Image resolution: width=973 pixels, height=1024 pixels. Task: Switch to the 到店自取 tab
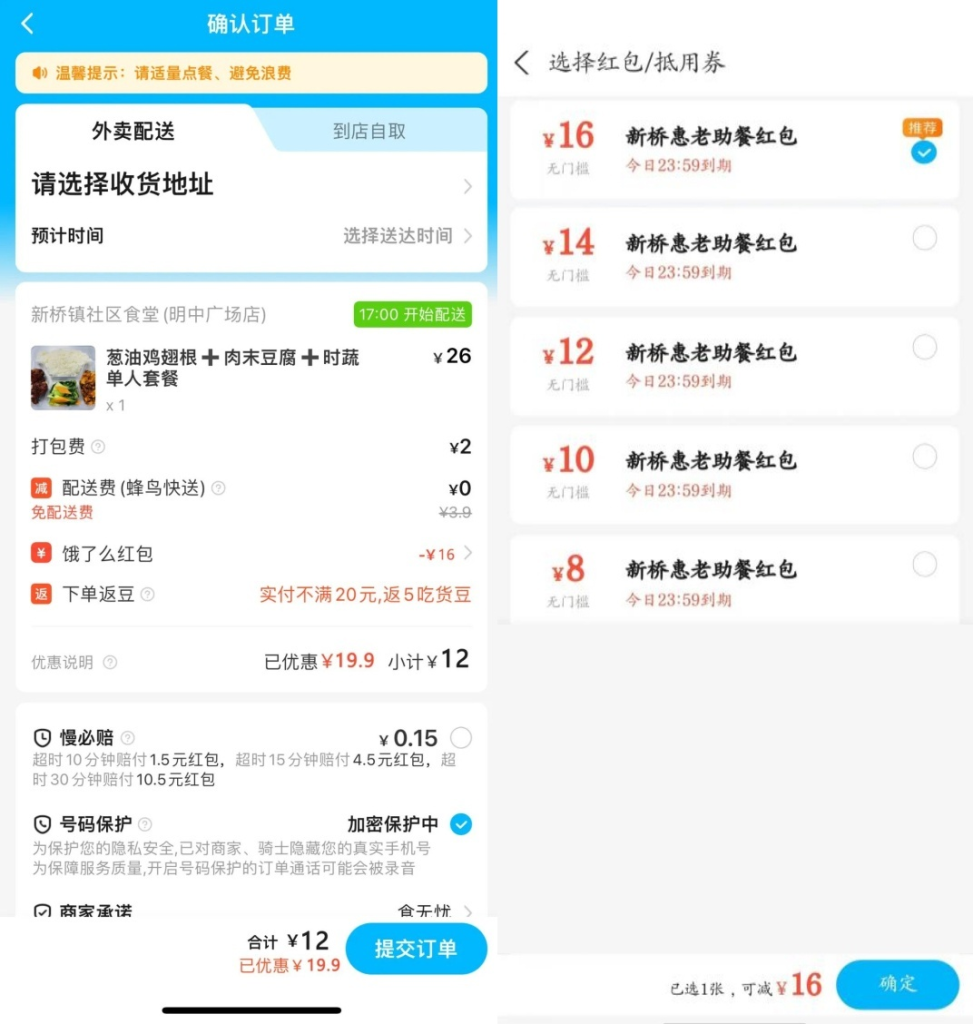tap(370, 131)
